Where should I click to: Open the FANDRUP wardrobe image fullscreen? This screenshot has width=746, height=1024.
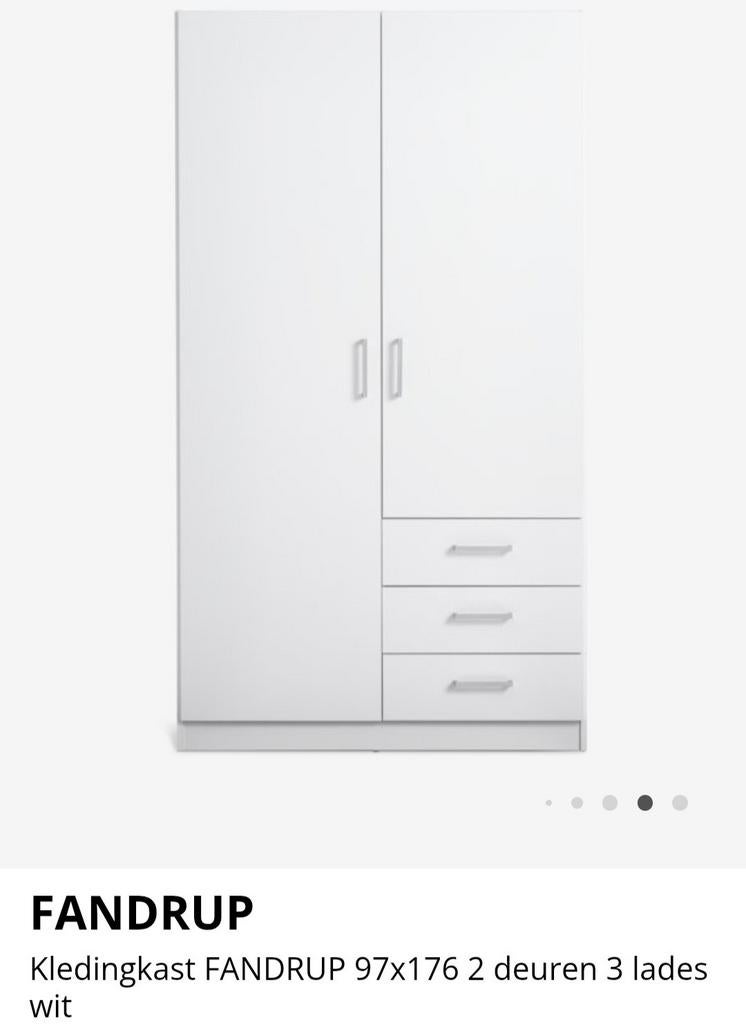click(380, 380)
